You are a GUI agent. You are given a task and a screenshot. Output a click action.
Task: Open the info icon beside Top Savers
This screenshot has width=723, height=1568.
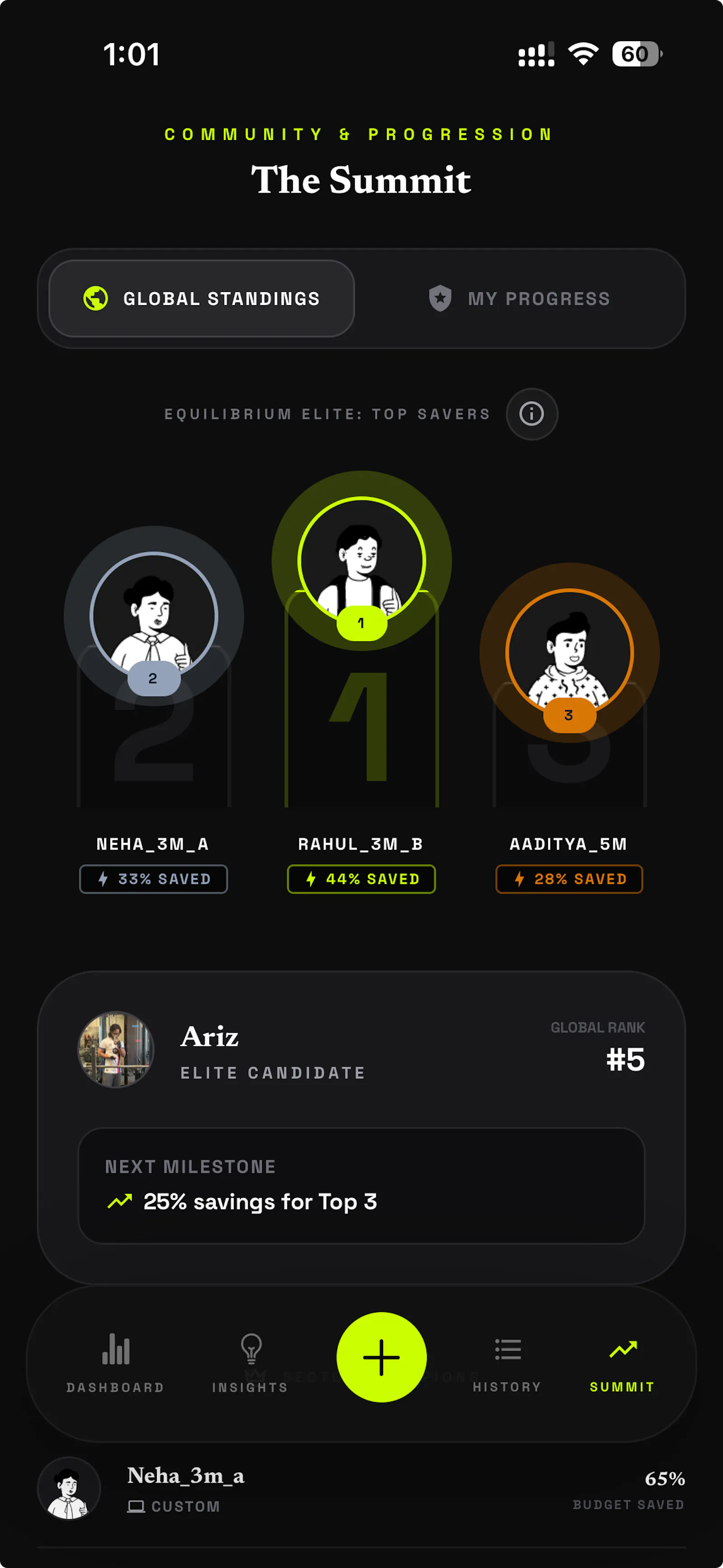pyautogui.click(x=531, y=414)
